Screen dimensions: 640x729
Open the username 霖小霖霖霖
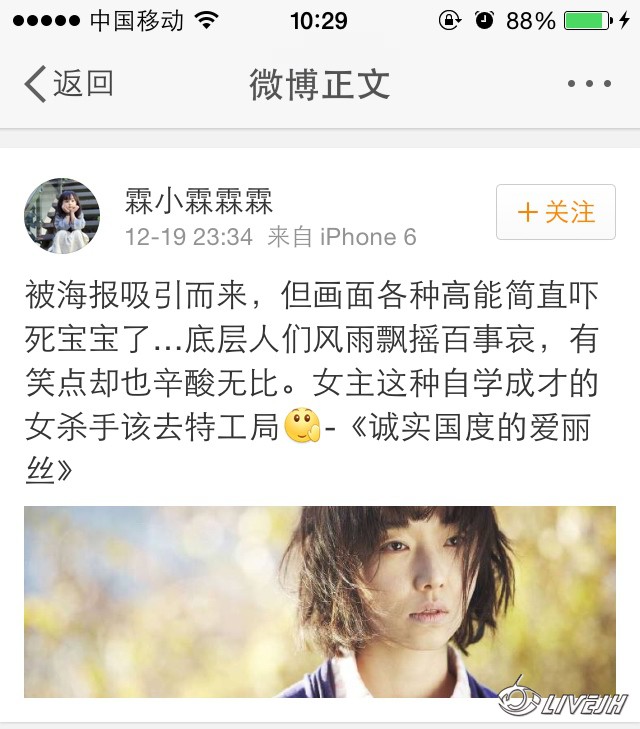[x=198, y=201]
